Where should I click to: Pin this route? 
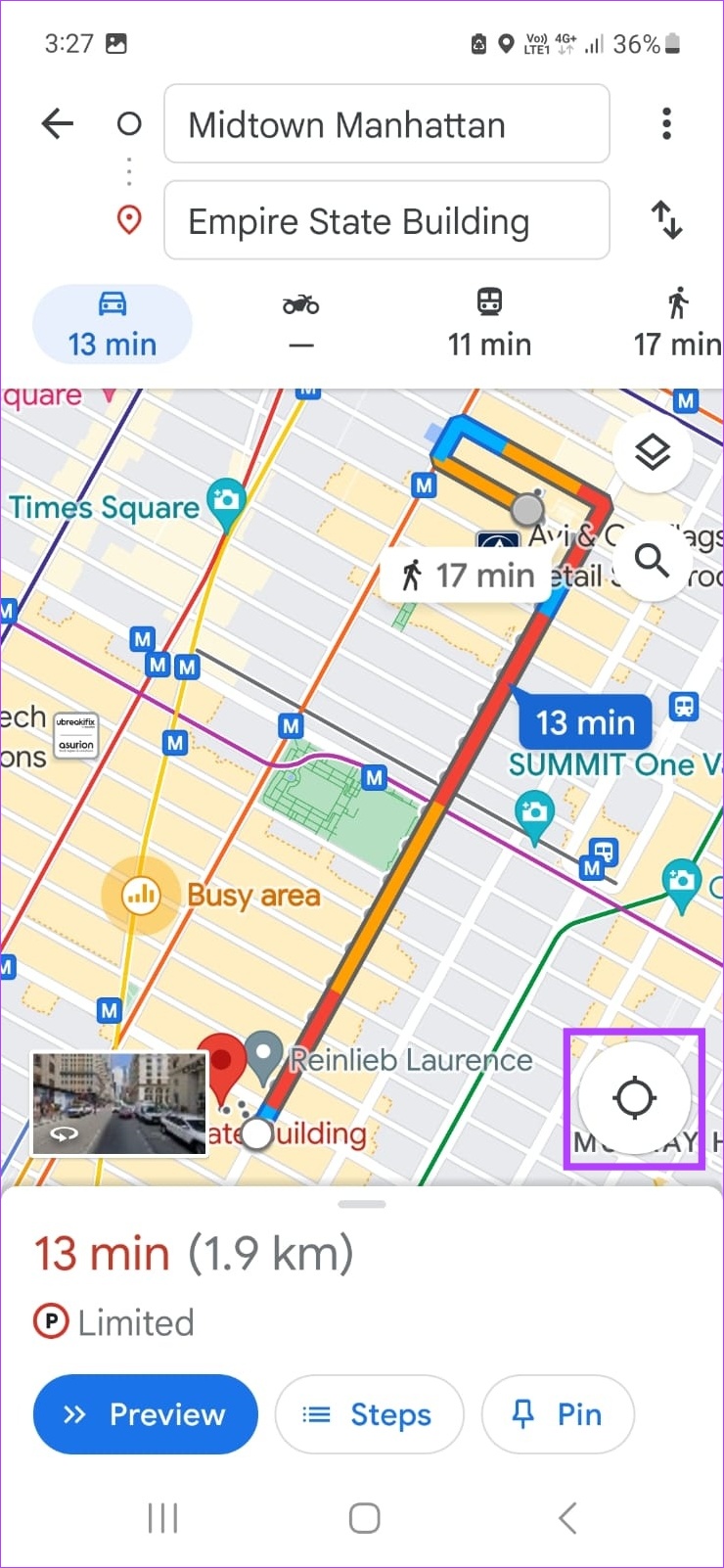[x=558, y=1414]
